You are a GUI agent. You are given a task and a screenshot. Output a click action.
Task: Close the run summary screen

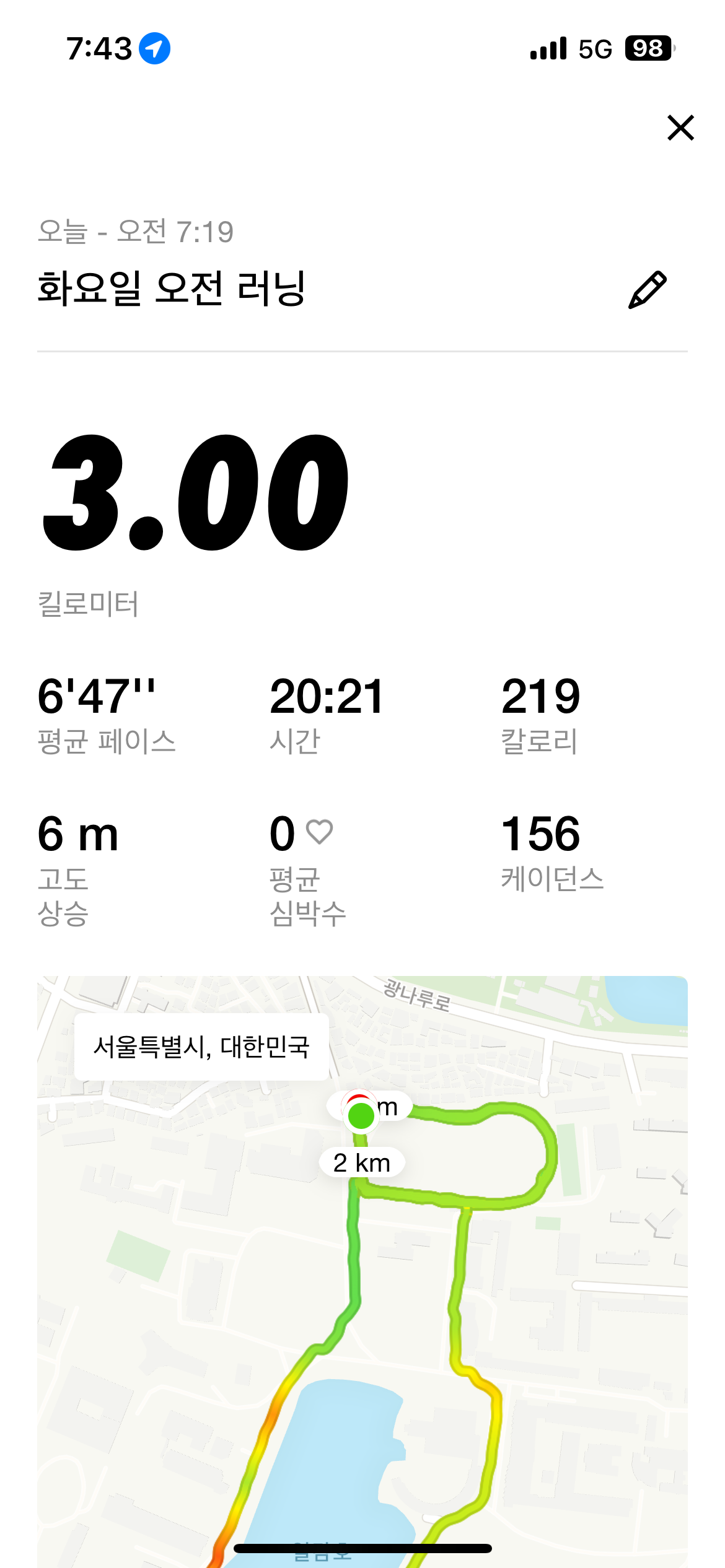coord(680,128)
